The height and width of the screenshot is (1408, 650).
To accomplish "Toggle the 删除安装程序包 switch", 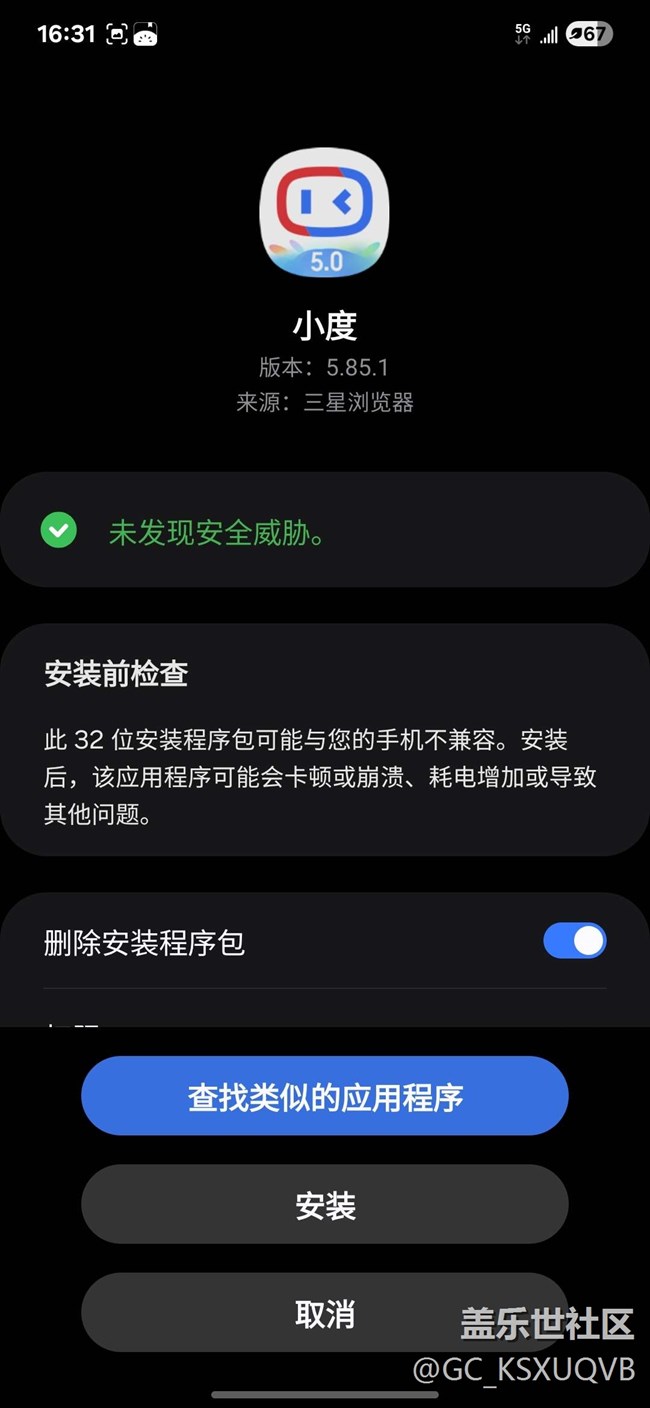I will coord(575,941).
